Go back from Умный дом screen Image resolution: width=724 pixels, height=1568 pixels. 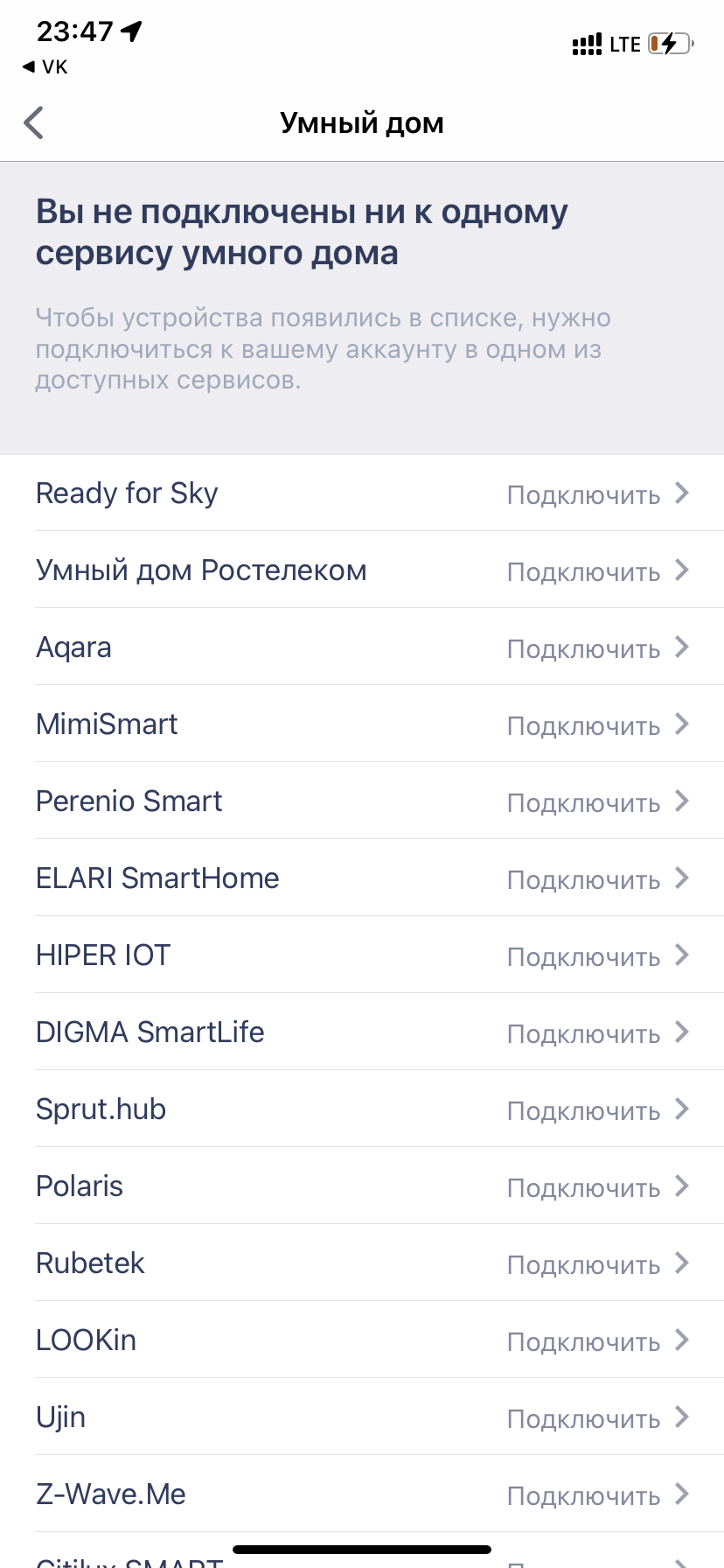coord(34,123)
